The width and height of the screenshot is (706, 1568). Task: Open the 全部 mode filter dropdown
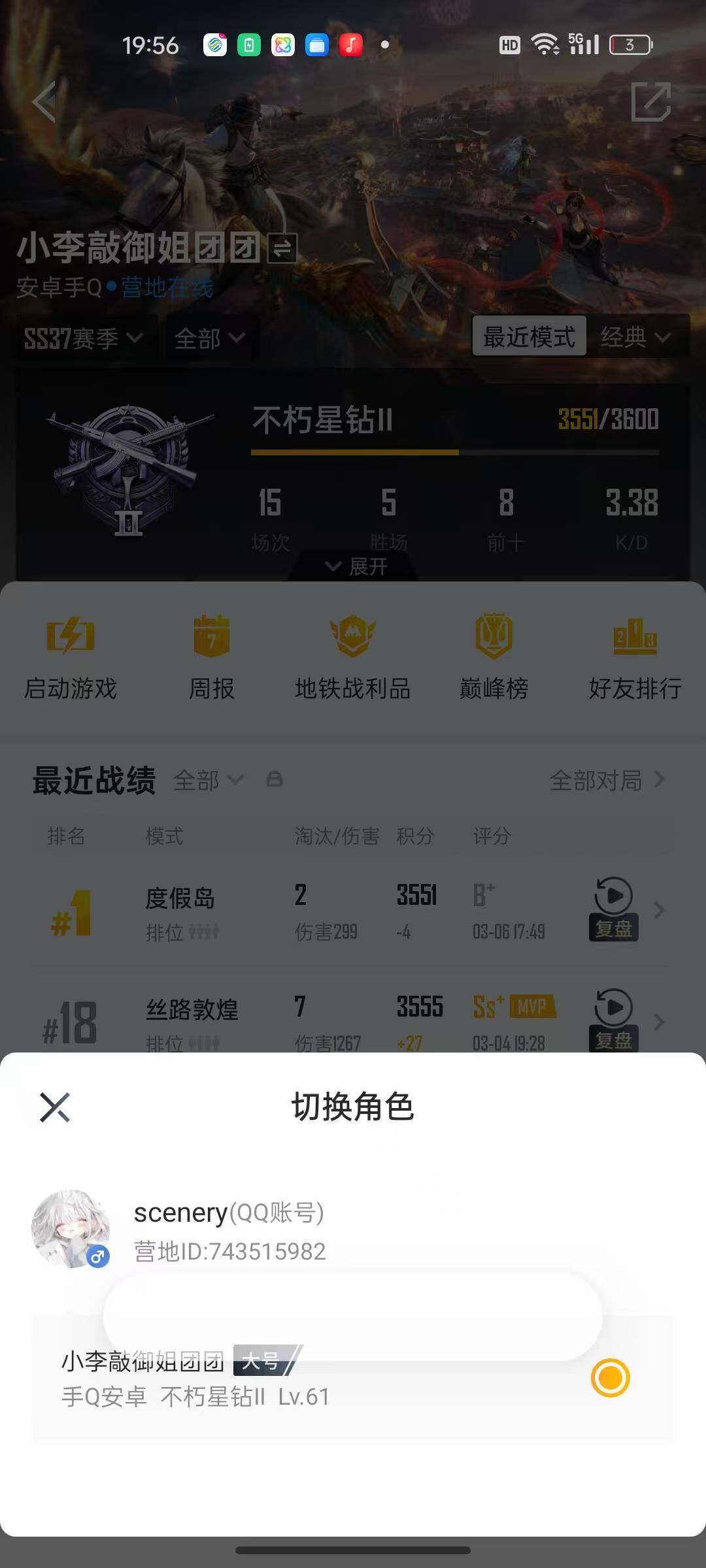[x=208, y=338]
